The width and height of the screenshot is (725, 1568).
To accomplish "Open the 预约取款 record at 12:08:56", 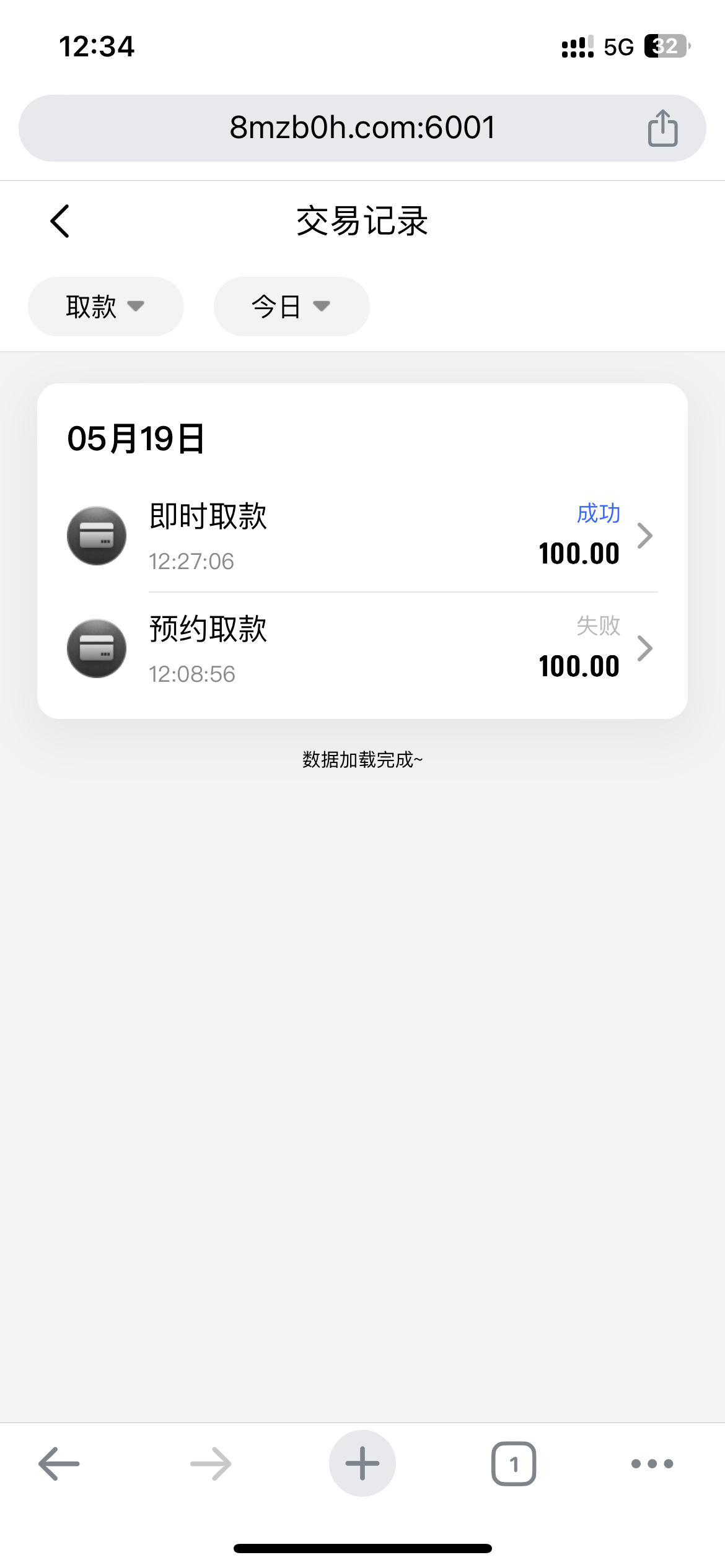I will 362,648.
